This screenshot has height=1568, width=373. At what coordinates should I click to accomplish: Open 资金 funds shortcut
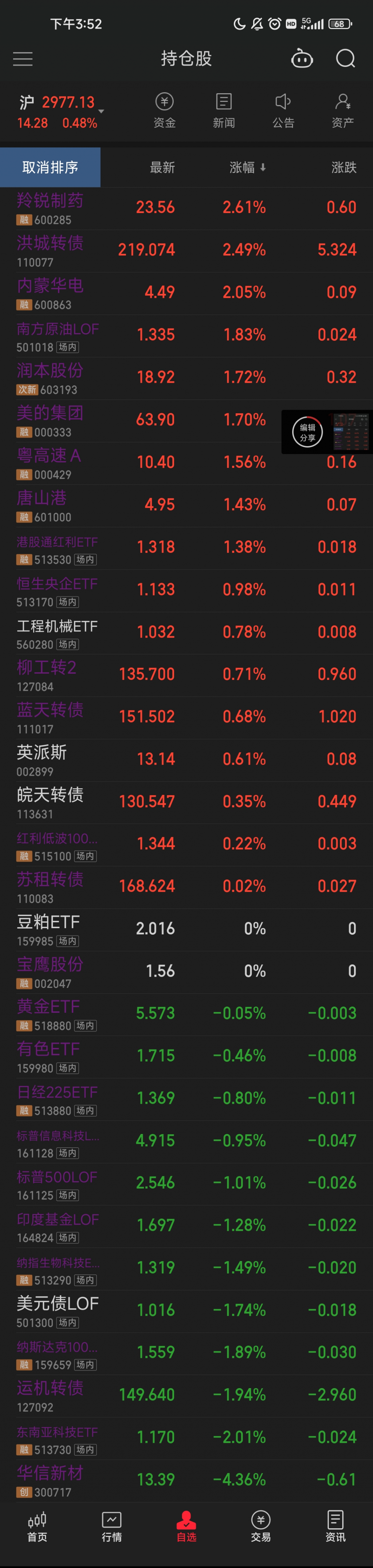point(164,110)
